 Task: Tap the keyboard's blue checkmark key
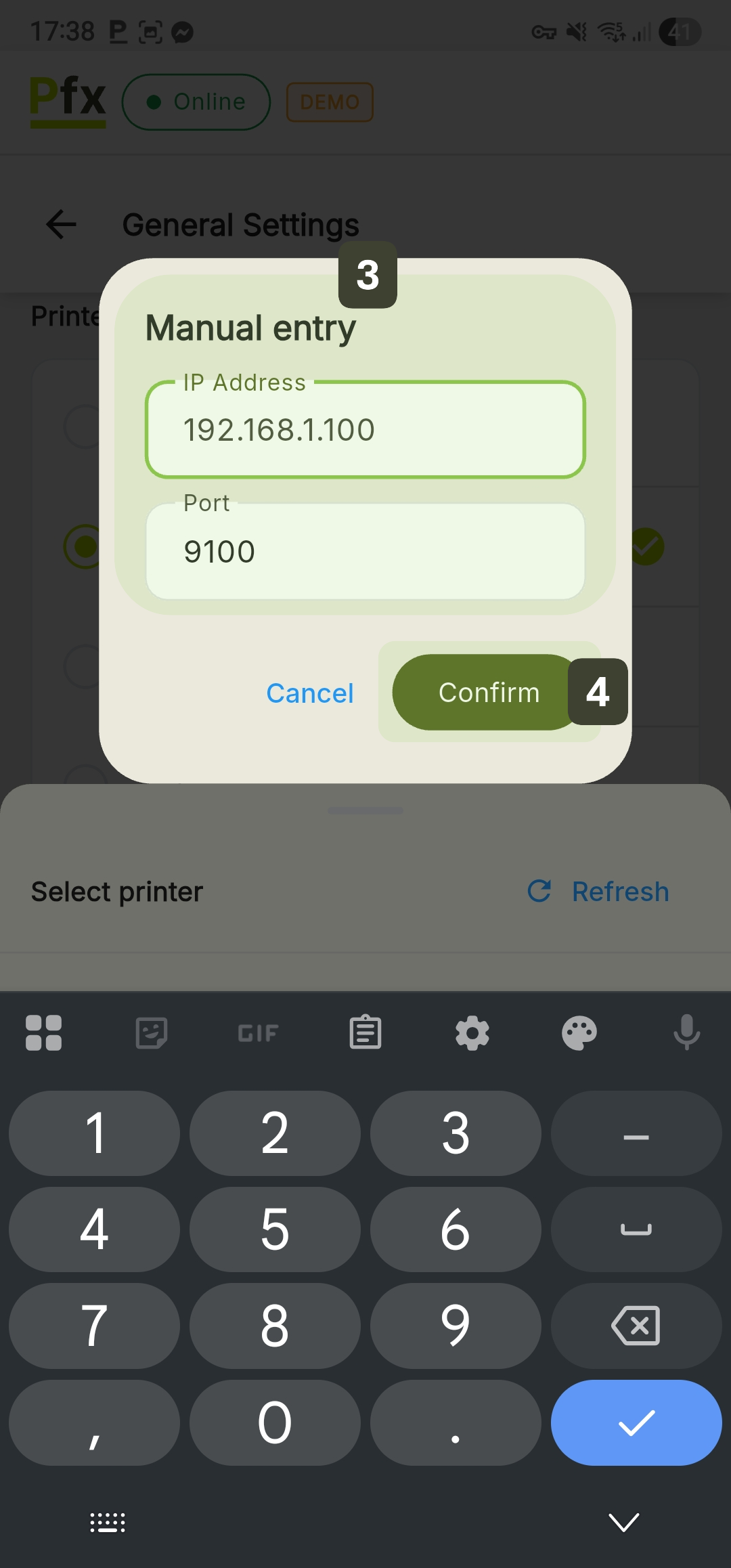(x=636, y=1422)
